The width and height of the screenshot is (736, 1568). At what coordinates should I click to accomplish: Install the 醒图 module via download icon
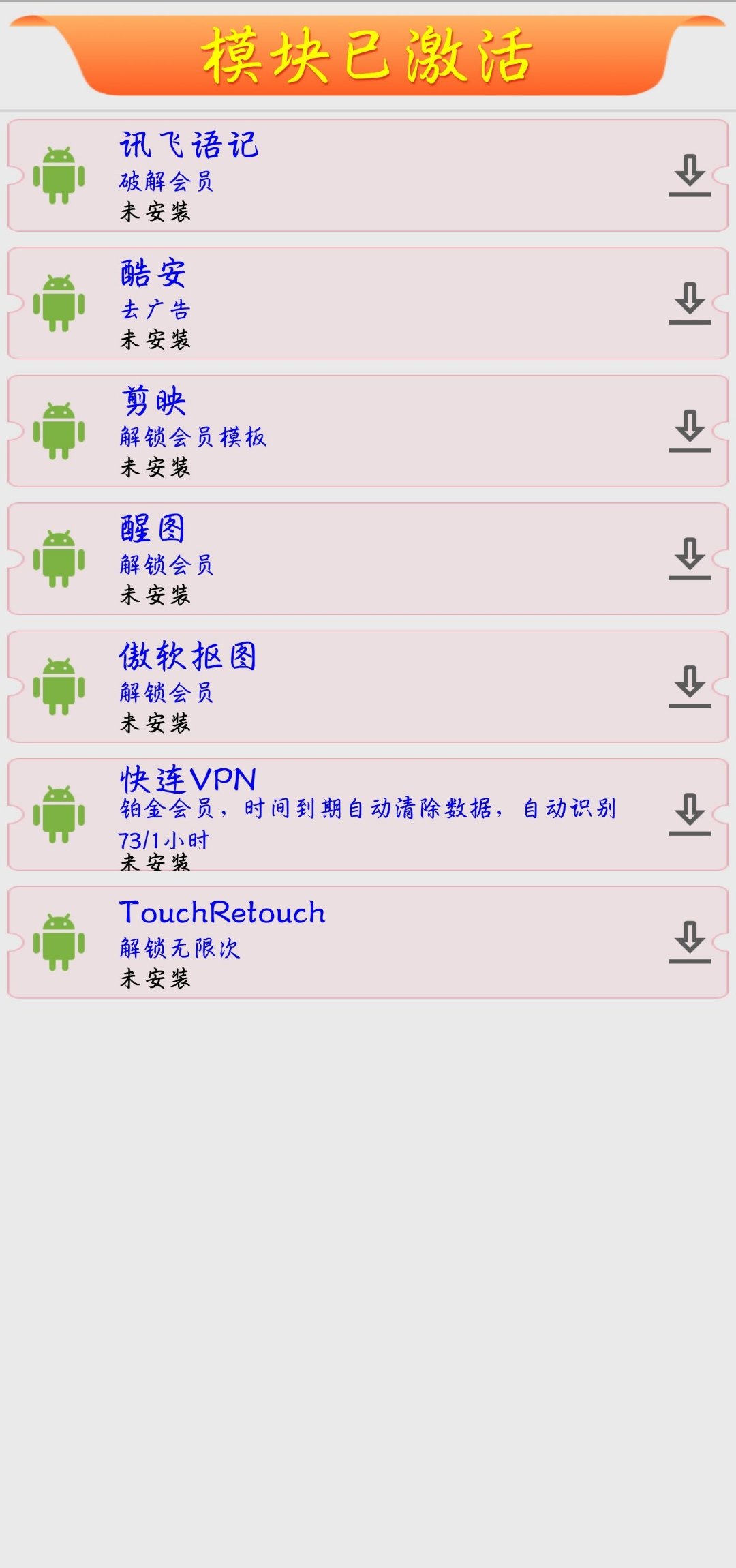coord(690,558)
